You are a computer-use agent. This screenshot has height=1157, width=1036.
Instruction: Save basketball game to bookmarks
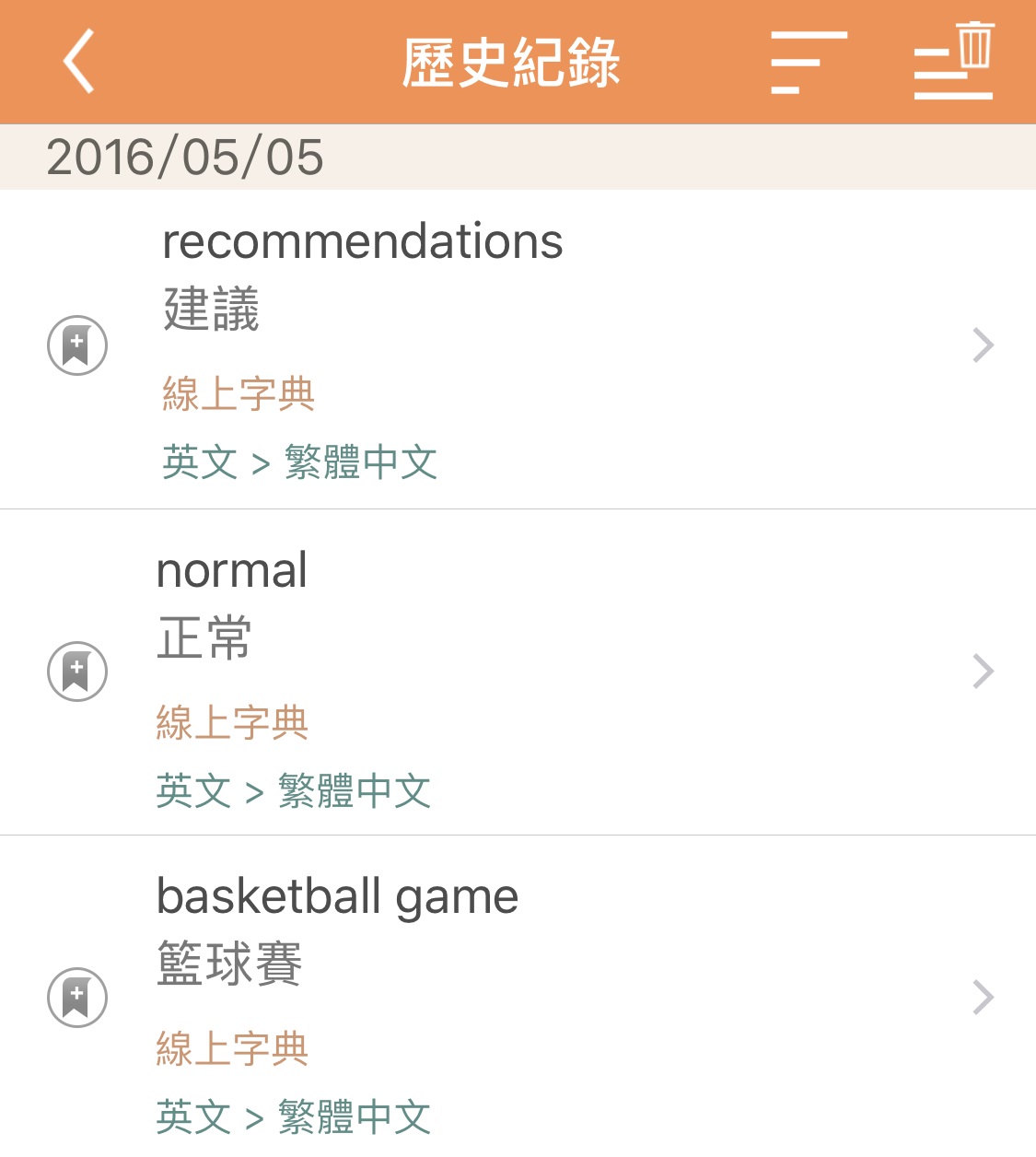[x=77, y=998]
